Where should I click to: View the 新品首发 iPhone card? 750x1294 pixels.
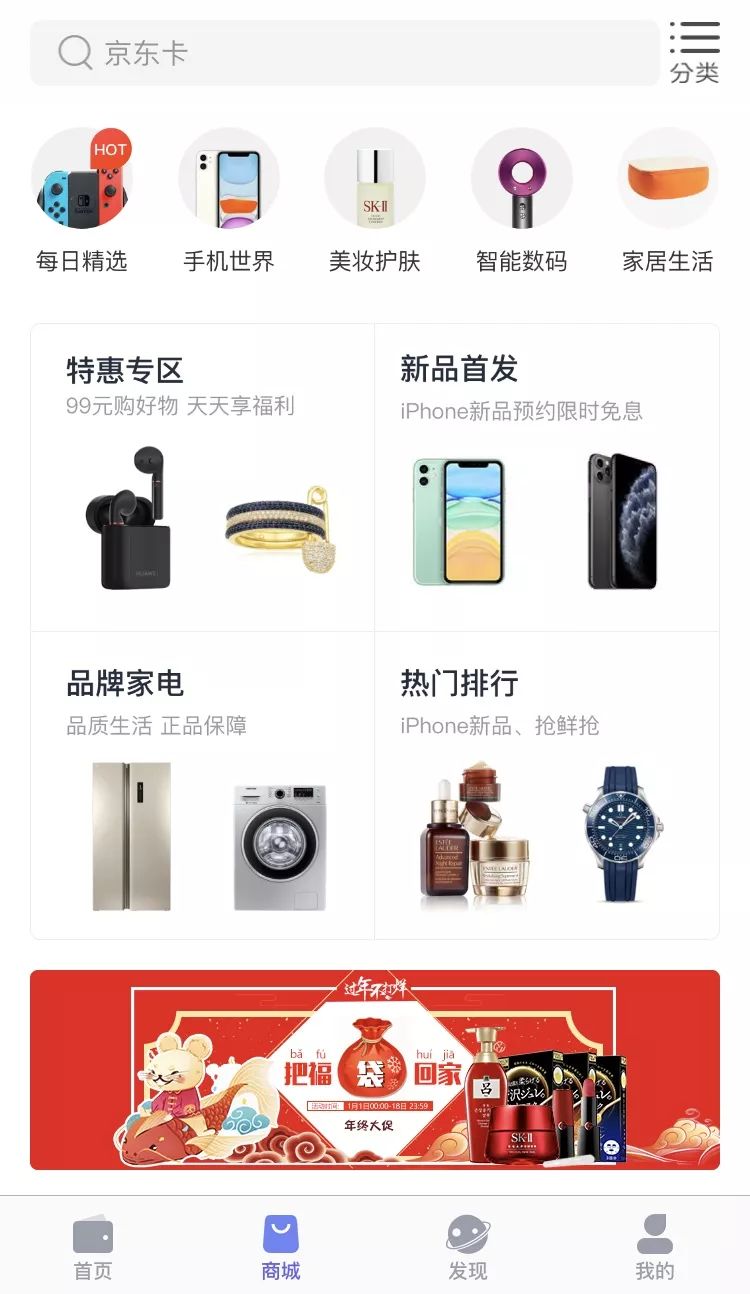(546, 477)
